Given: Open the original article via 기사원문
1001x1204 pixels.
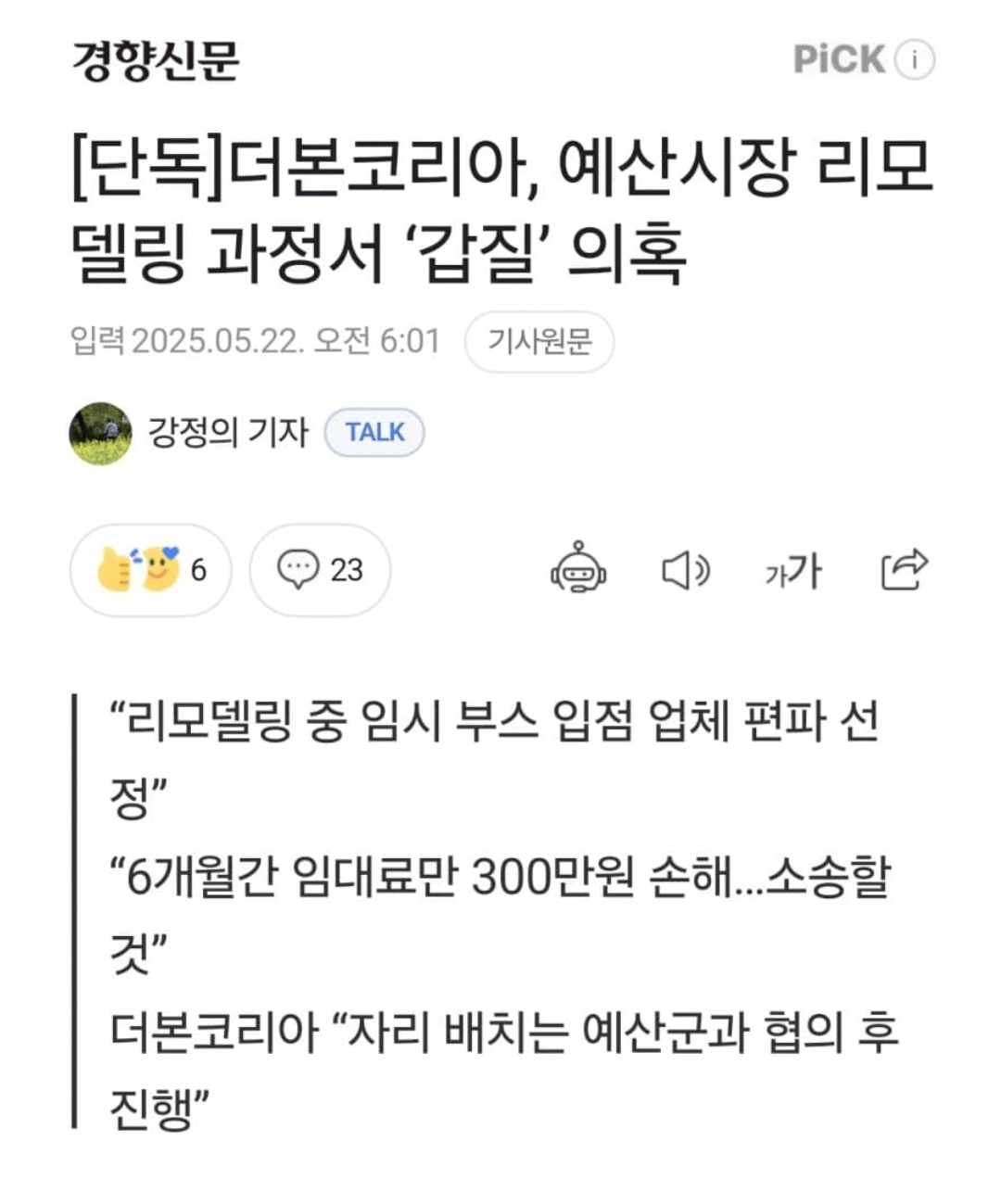Looking at the screenshot, I should point(539,342).
